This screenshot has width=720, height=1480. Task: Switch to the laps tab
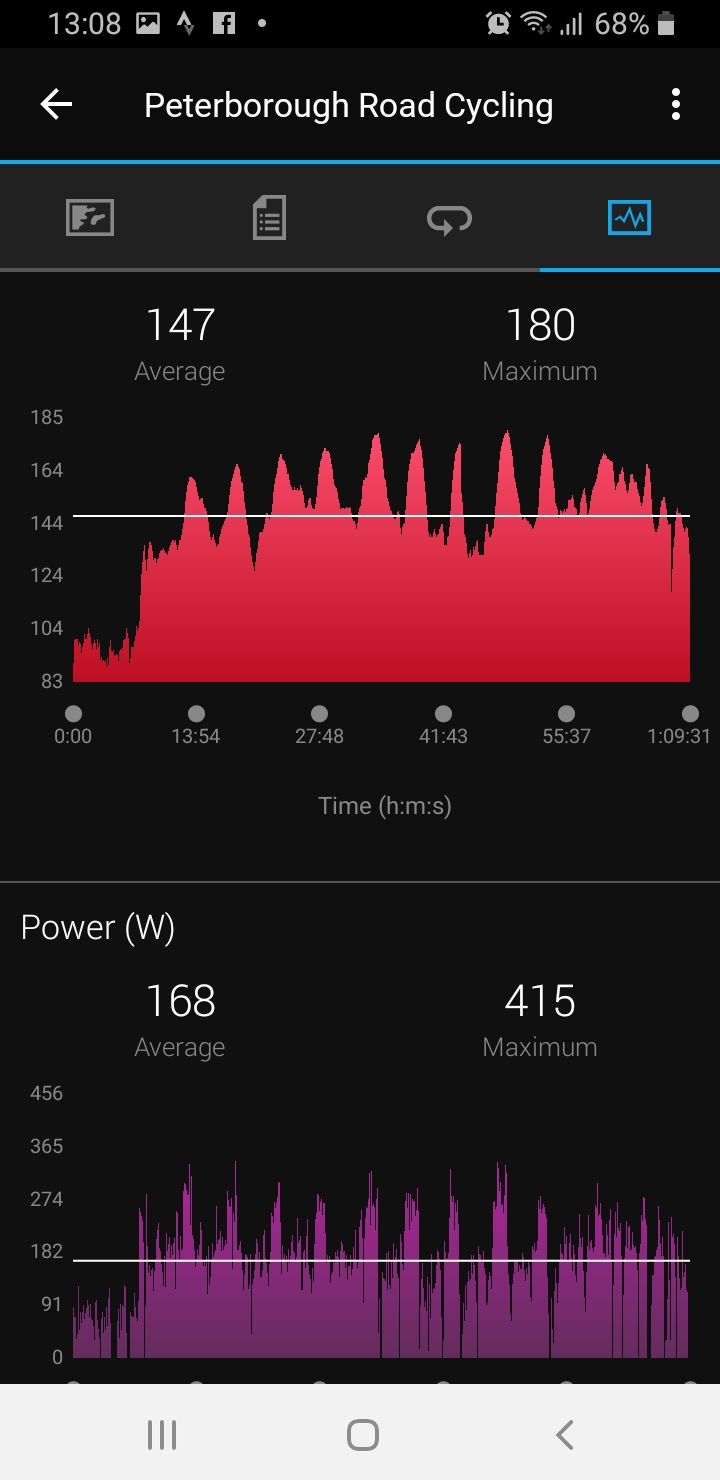point(449,218)
